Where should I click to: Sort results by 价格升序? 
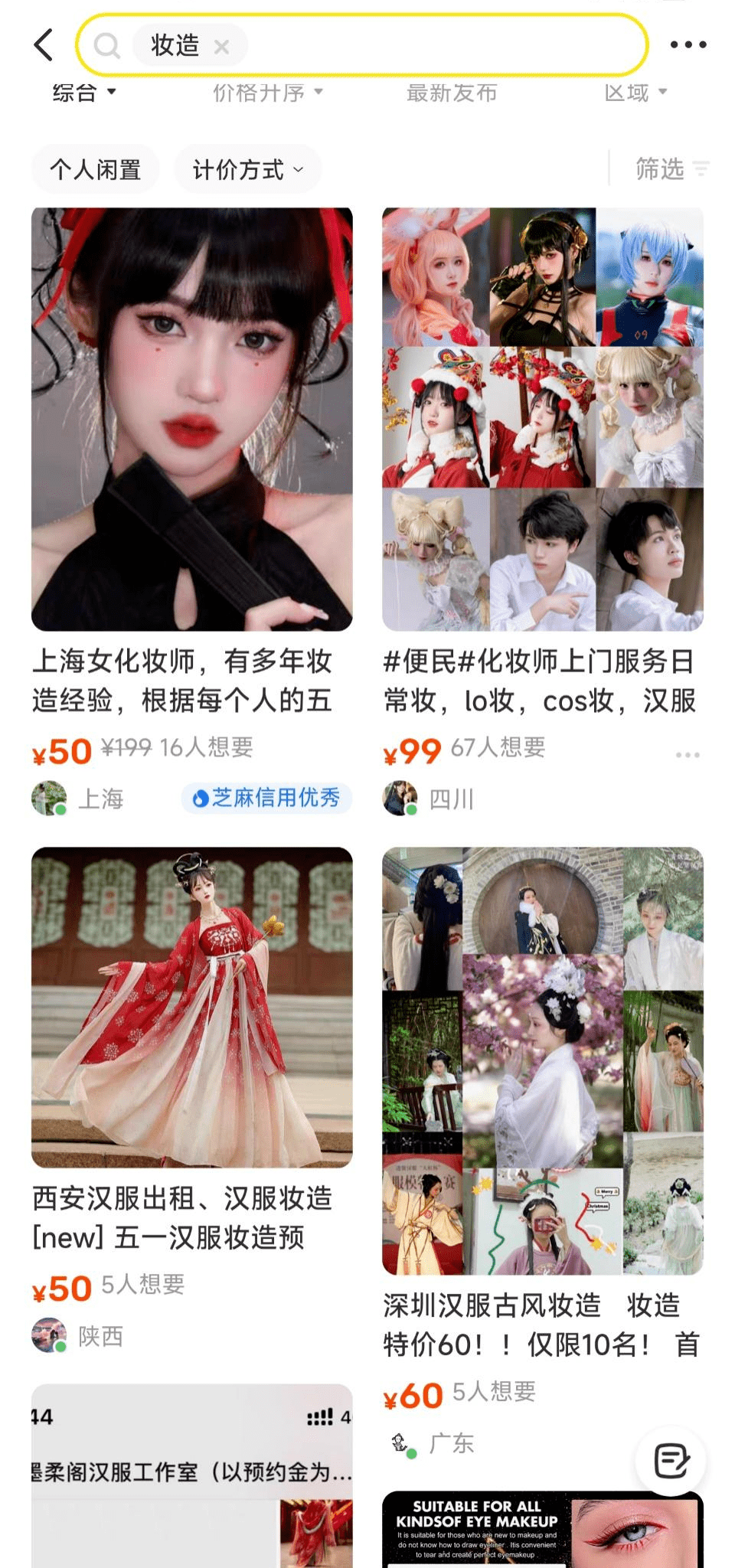(x=267, y=93)
